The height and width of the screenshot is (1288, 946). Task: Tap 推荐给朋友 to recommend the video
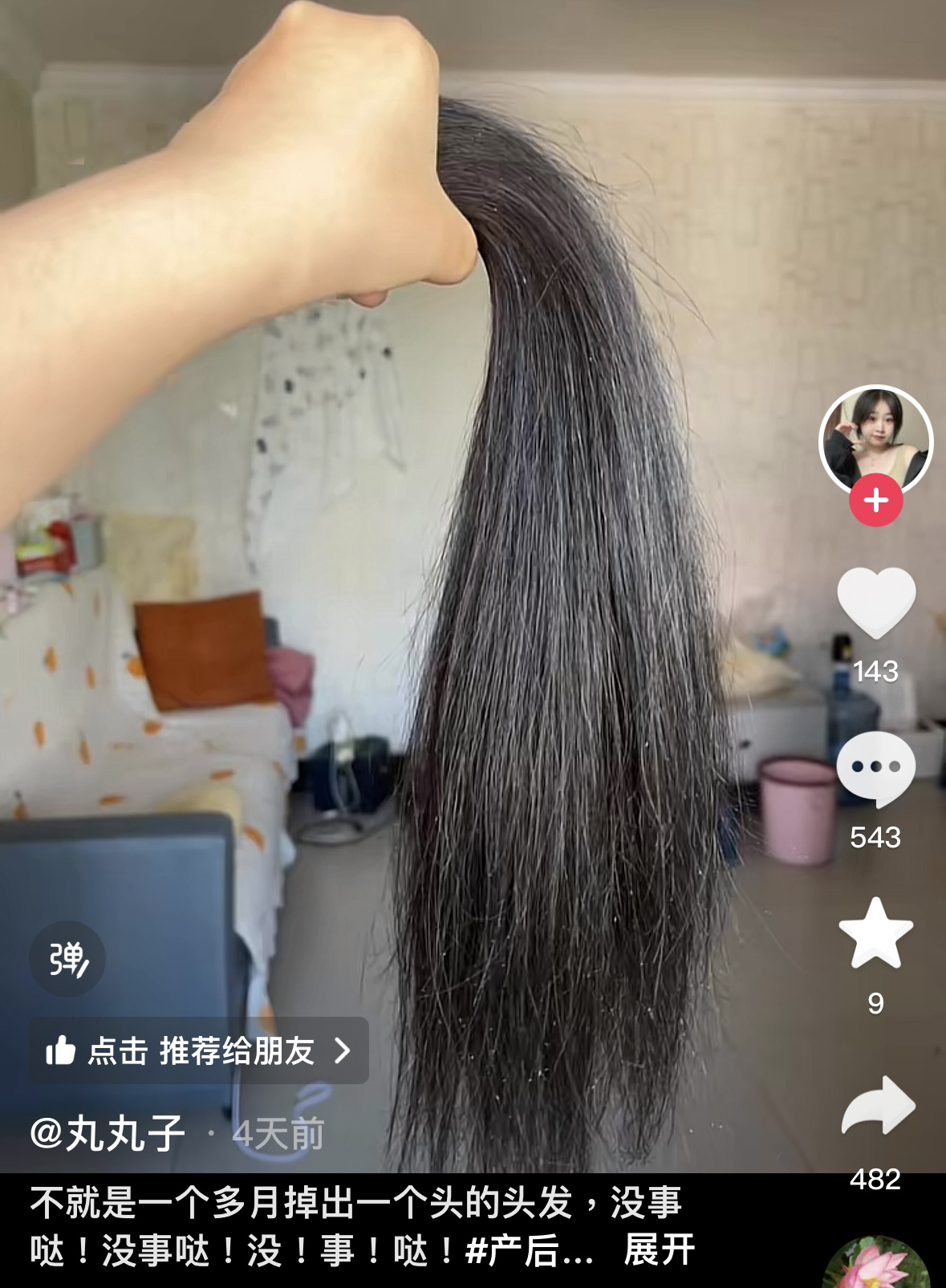pyautogui.click(x=199, y=1050)
